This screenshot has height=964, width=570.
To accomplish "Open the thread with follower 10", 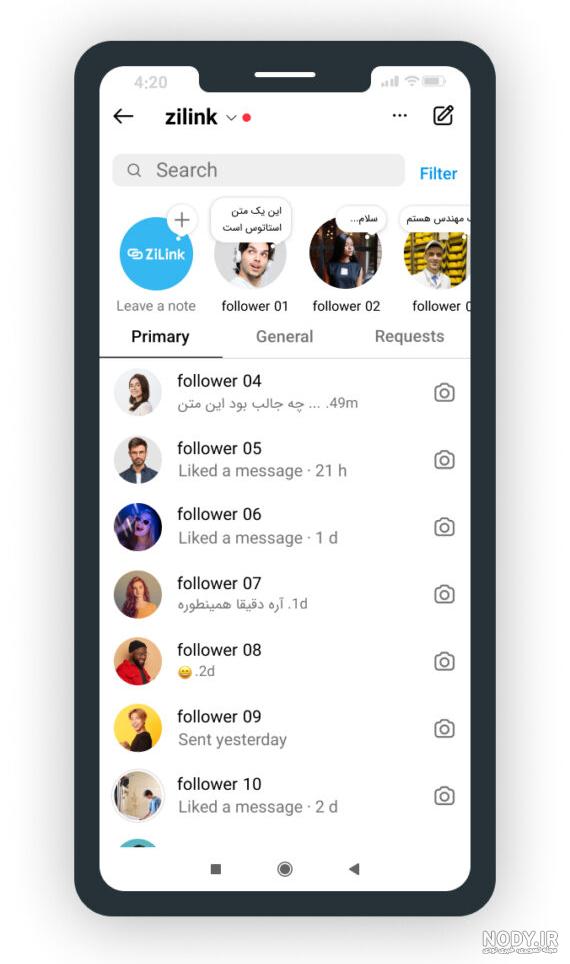I will click(x=285, y=795).
